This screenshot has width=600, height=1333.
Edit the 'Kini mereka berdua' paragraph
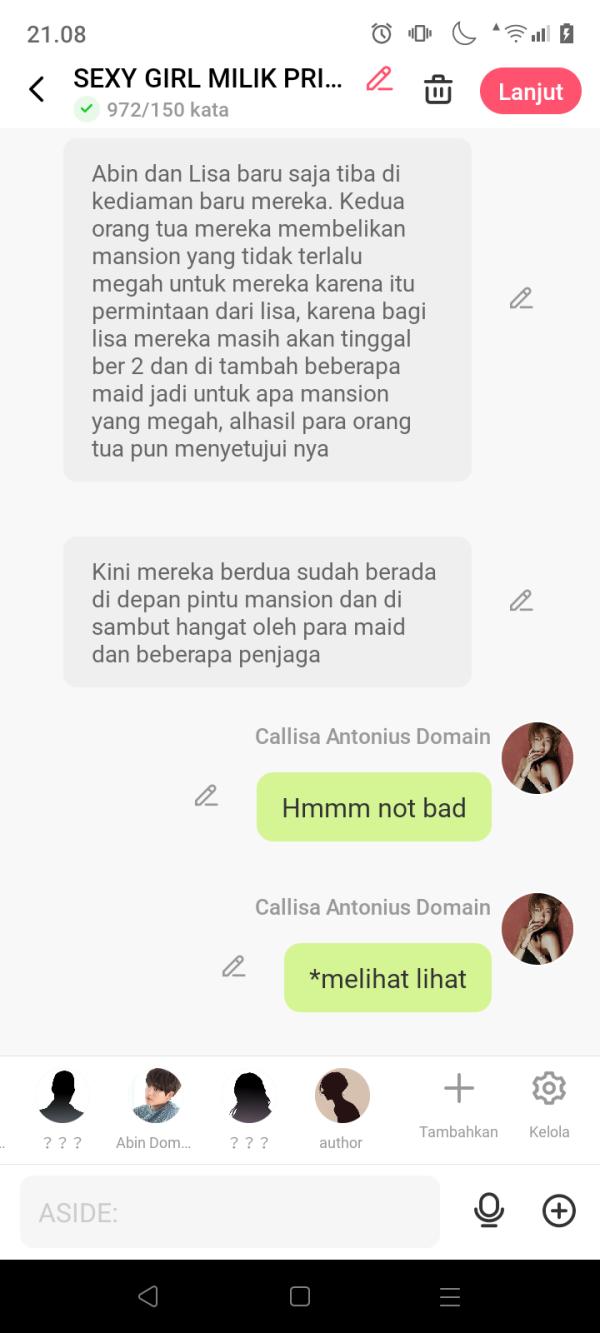click(x=520, y=600)
